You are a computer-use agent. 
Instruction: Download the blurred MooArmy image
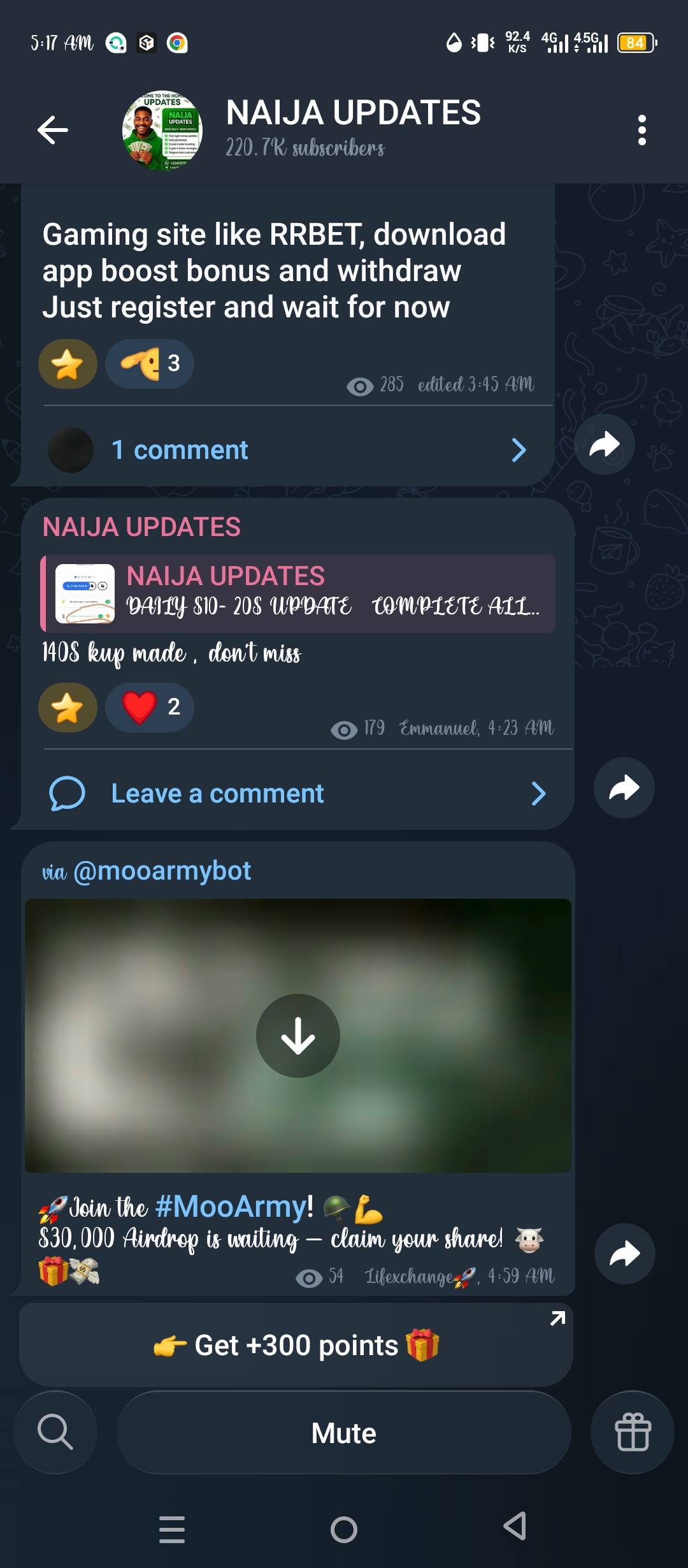pos(297,1036)
